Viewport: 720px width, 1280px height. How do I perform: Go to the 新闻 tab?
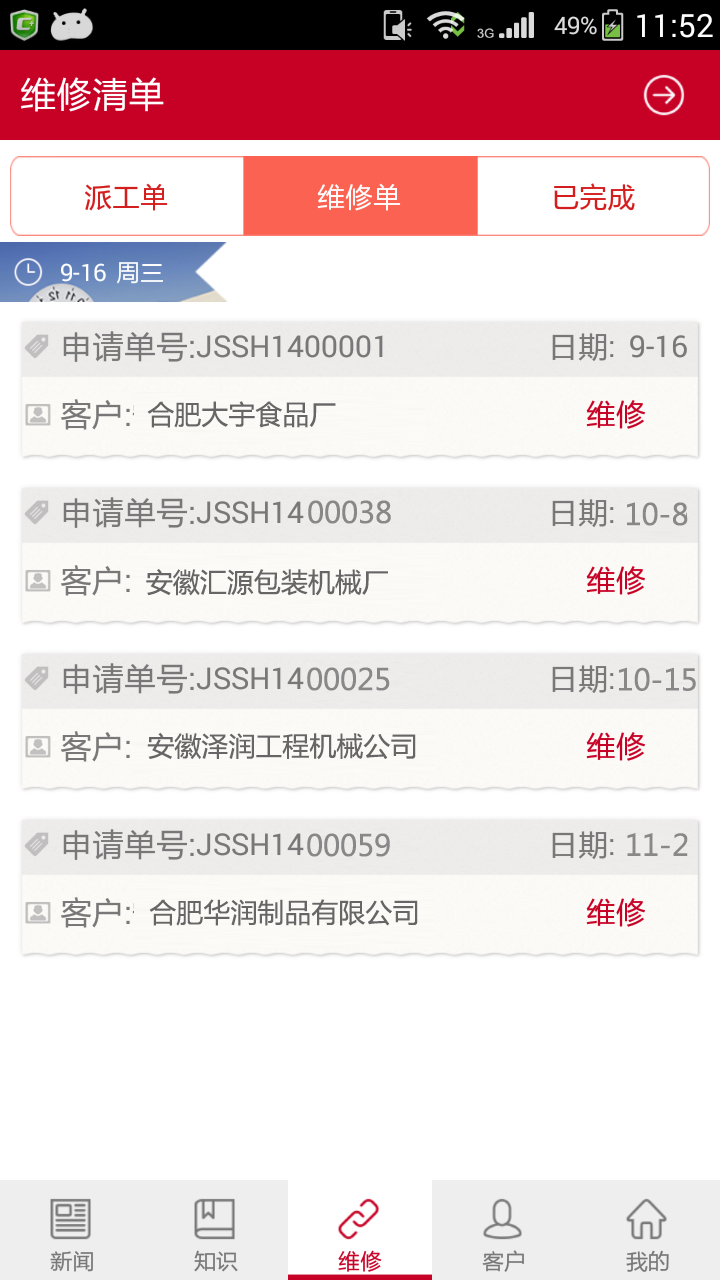pos(72,1232)
